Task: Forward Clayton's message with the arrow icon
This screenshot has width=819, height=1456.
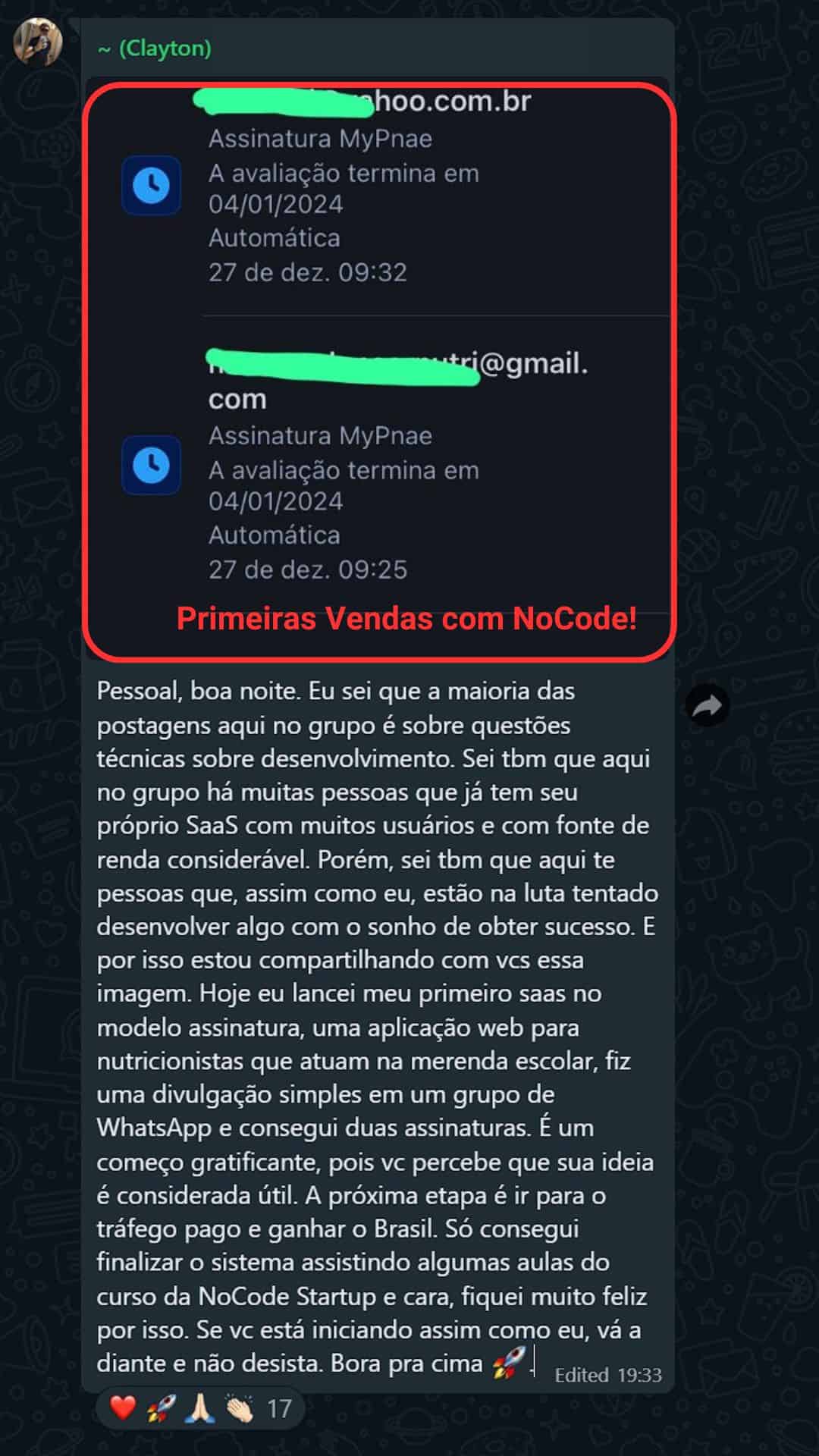Action: [707, 706]
